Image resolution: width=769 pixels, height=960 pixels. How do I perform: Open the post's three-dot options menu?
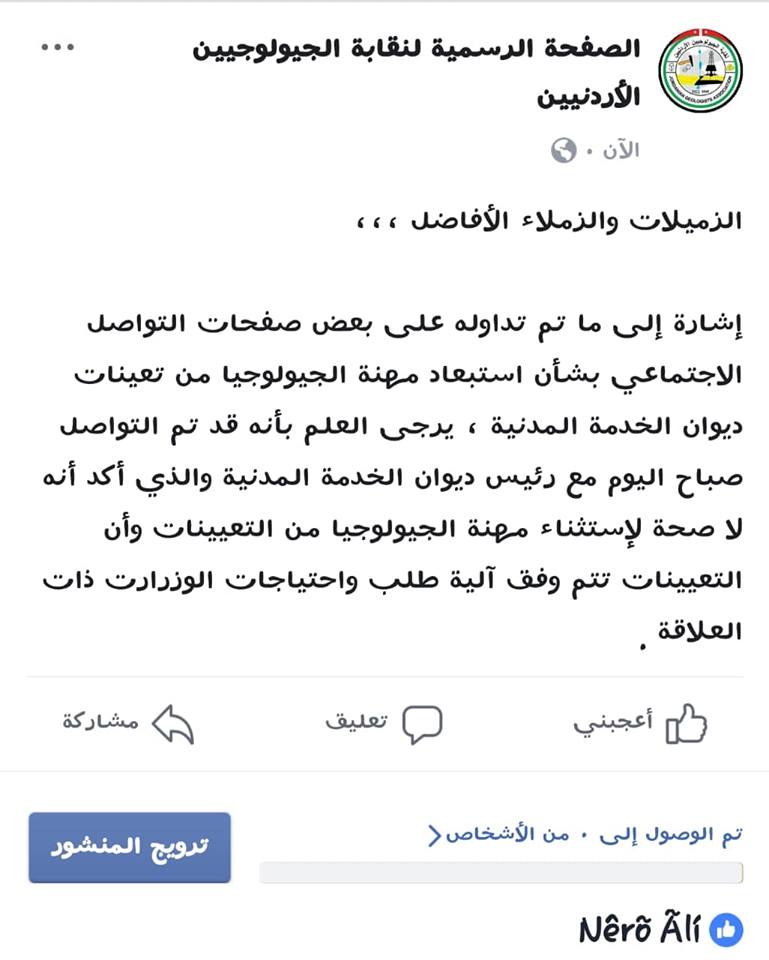pos(58,48)
